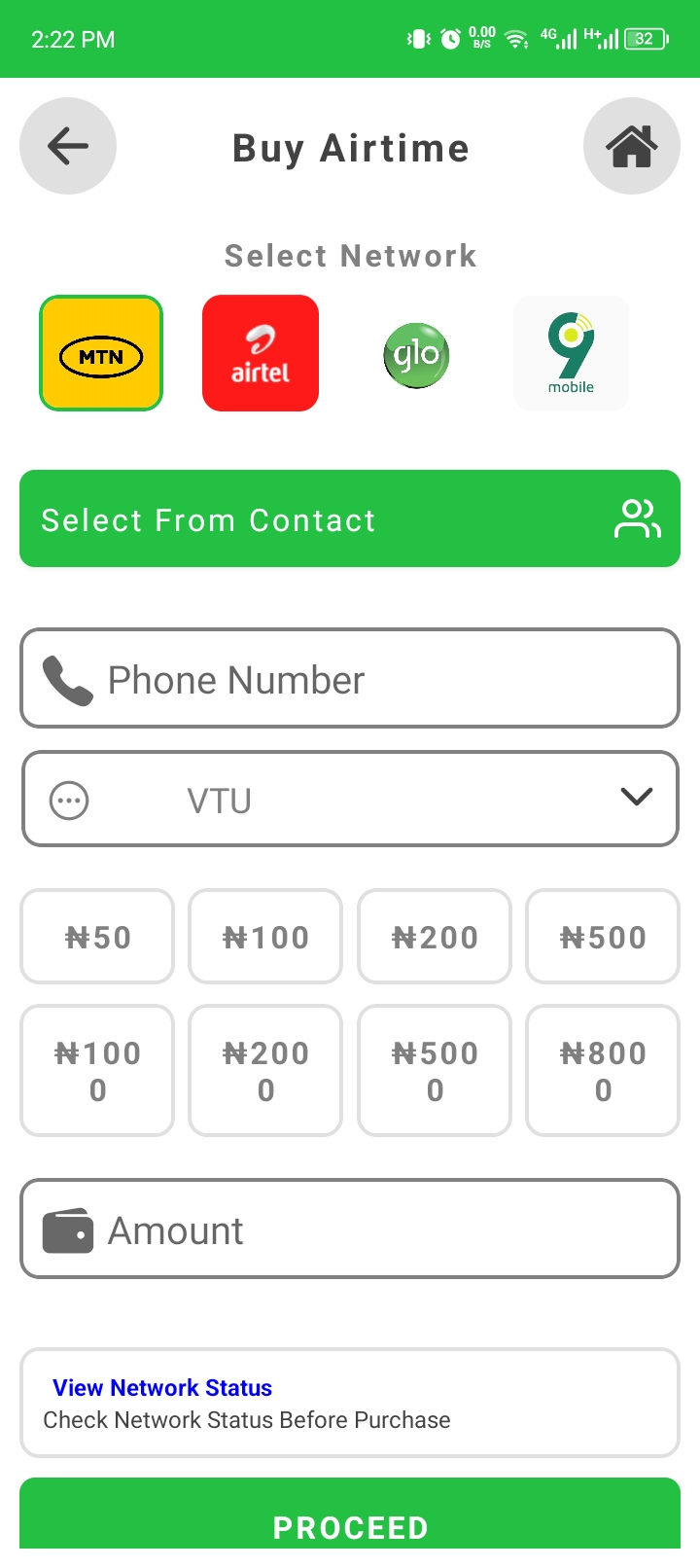Viewport: 700px width, 1568px height.
Task: Select the ₦100 airtime amount
Action: click(x=264, y=936)
